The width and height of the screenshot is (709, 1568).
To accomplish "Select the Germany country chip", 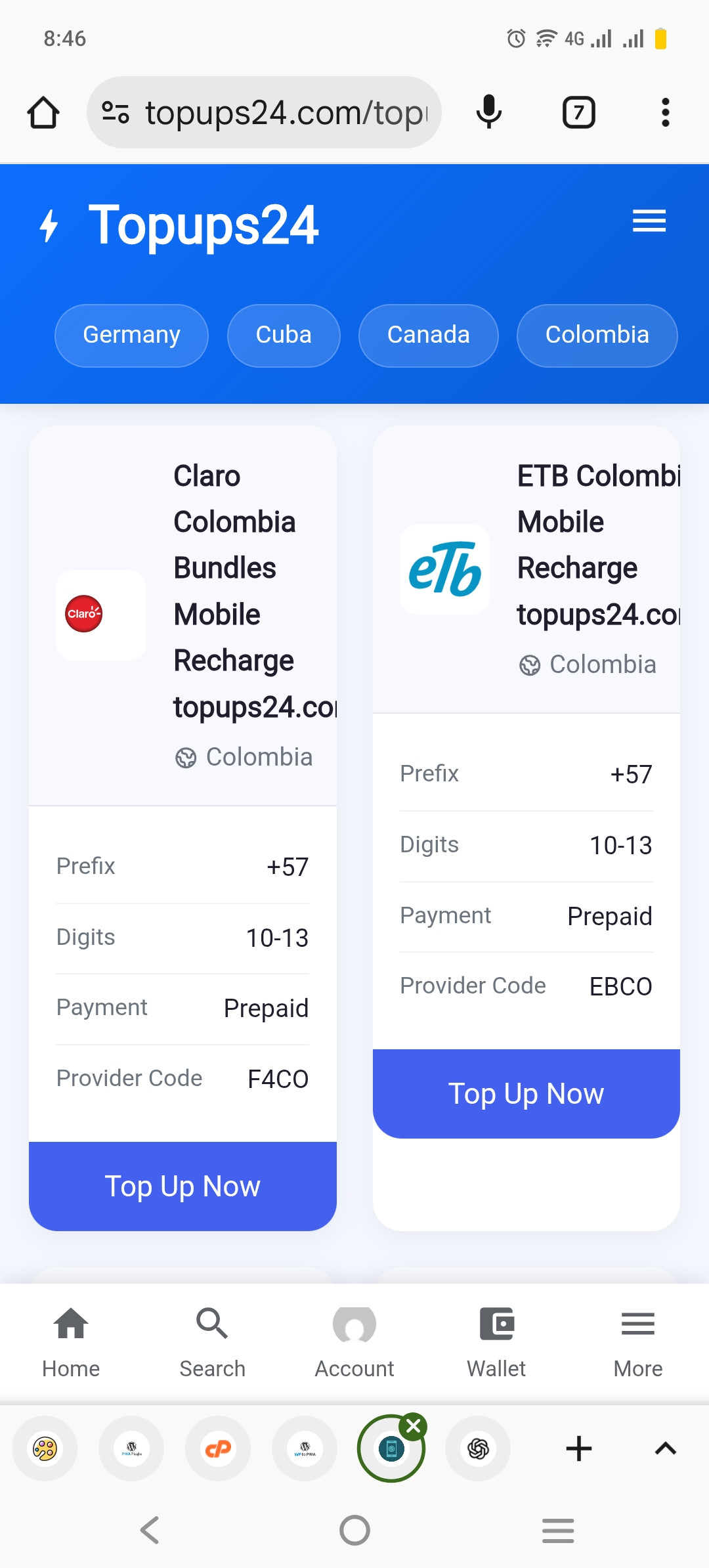I will point(131,335).
